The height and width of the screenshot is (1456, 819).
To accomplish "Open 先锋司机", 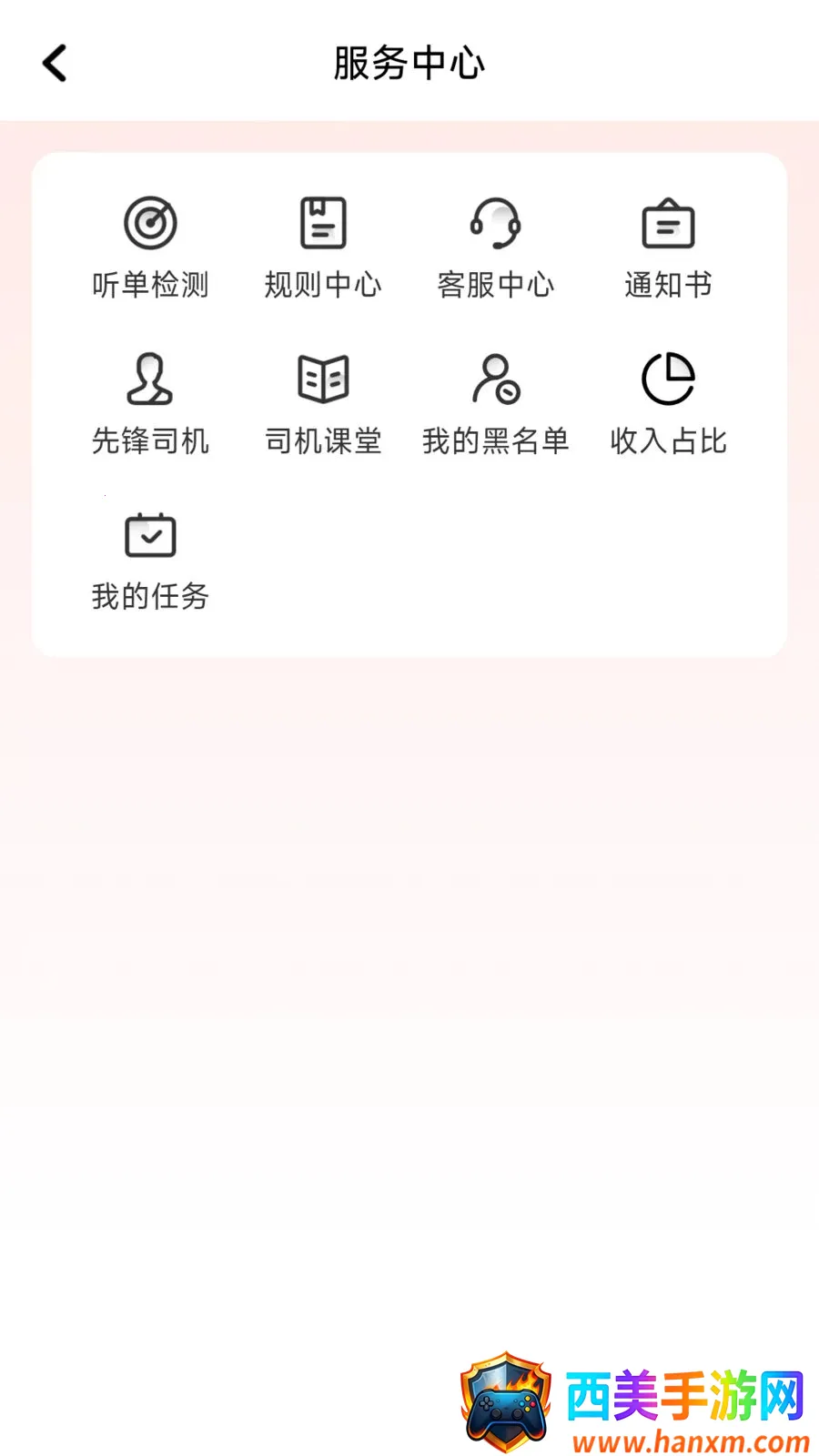I will [150, 404].
